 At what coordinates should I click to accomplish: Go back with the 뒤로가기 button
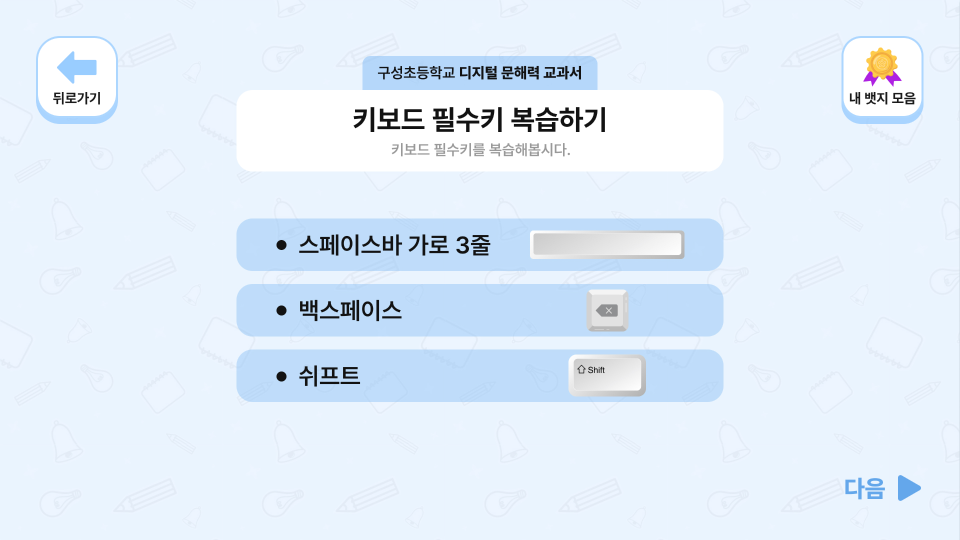pos(77,78)
